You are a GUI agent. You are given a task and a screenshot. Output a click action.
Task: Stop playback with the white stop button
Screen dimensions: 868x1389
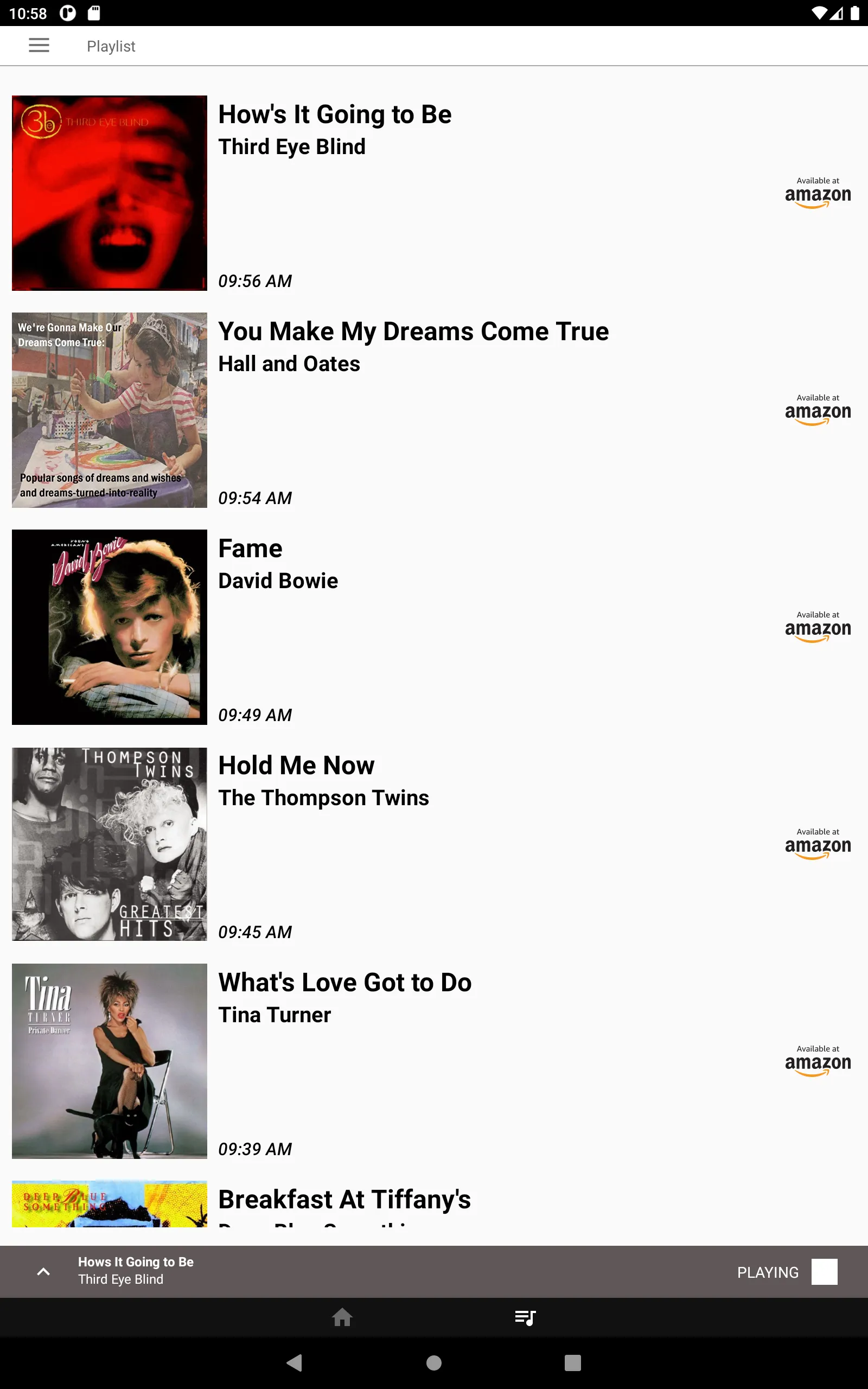point(823,1271)
